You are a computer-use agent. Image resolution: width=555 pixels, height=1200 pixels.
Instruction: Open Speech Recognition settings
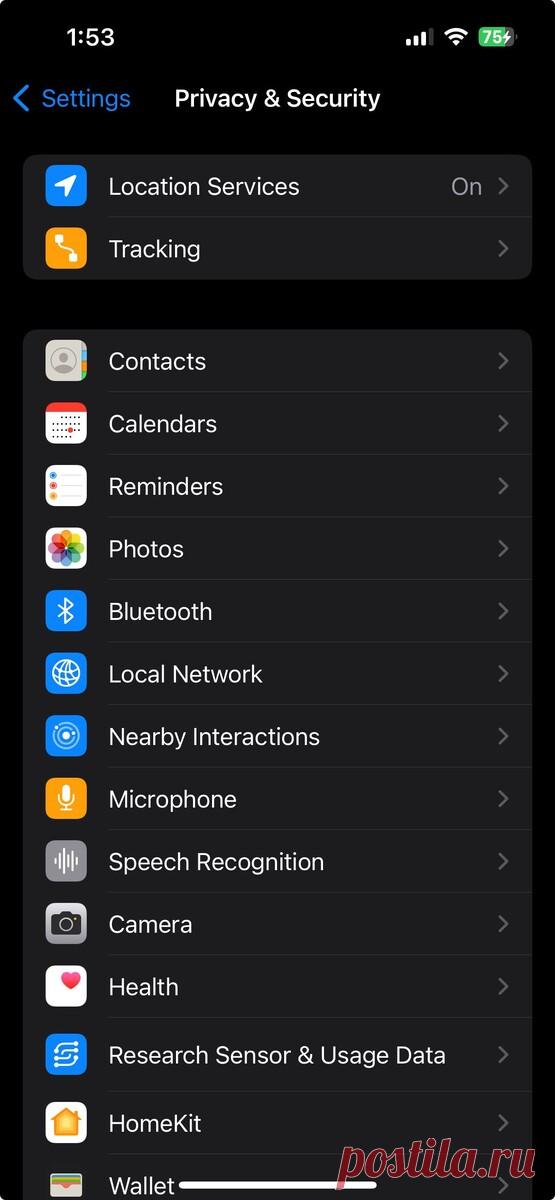pos(277,861)
